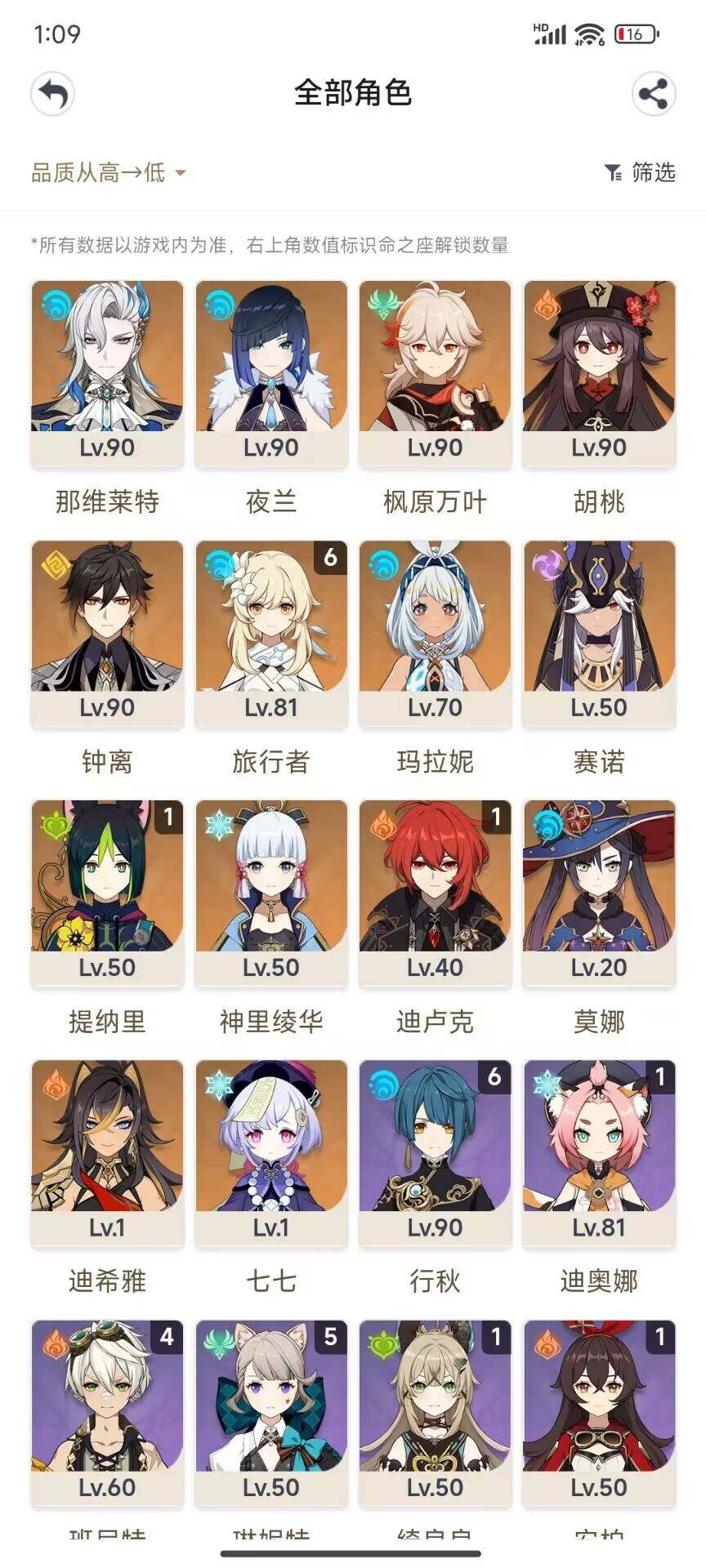The width and height of the screenshot is (706, 1568).
Task: View 旅行者 character details
Action: point(271,634)
